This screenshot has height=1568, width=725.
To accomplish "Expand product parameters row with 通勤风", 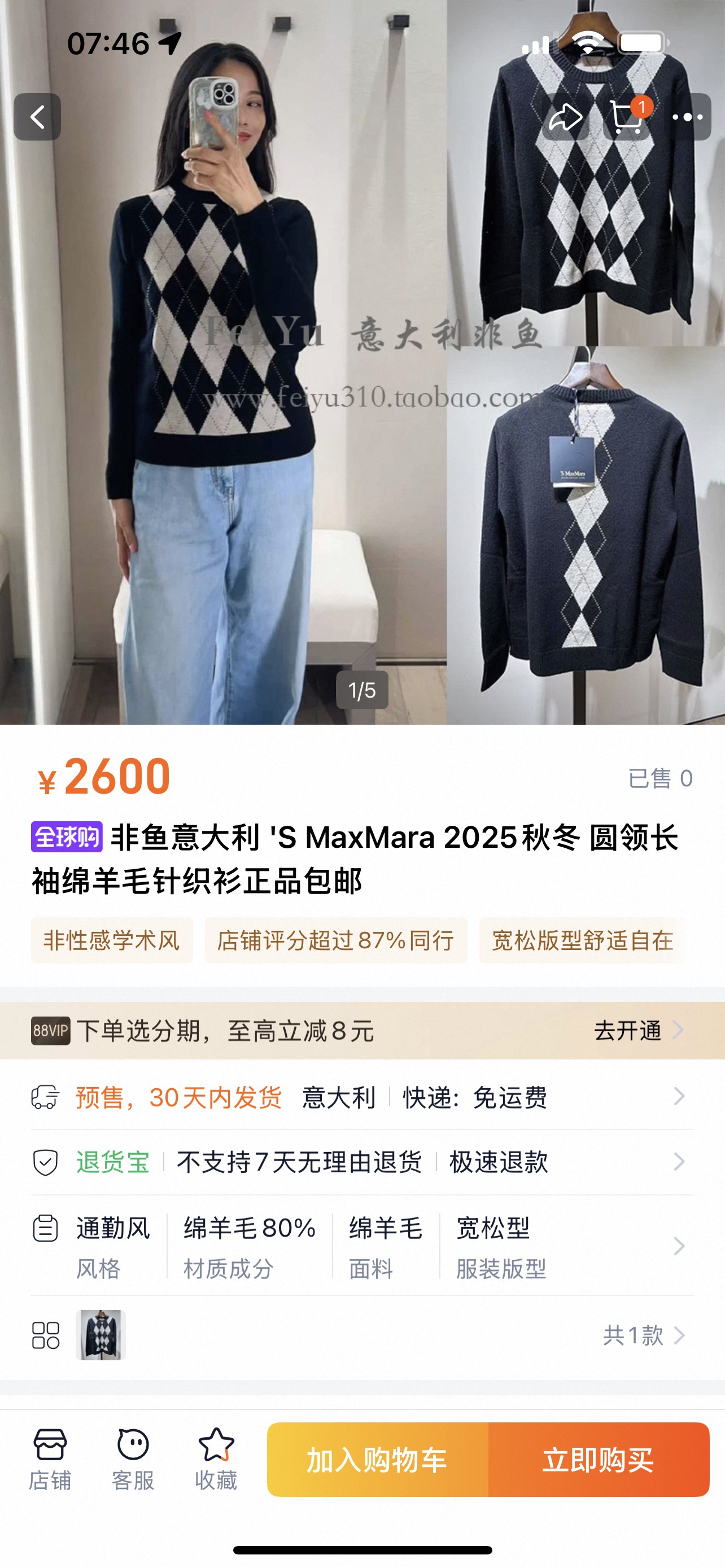I will pos(361,1247).
